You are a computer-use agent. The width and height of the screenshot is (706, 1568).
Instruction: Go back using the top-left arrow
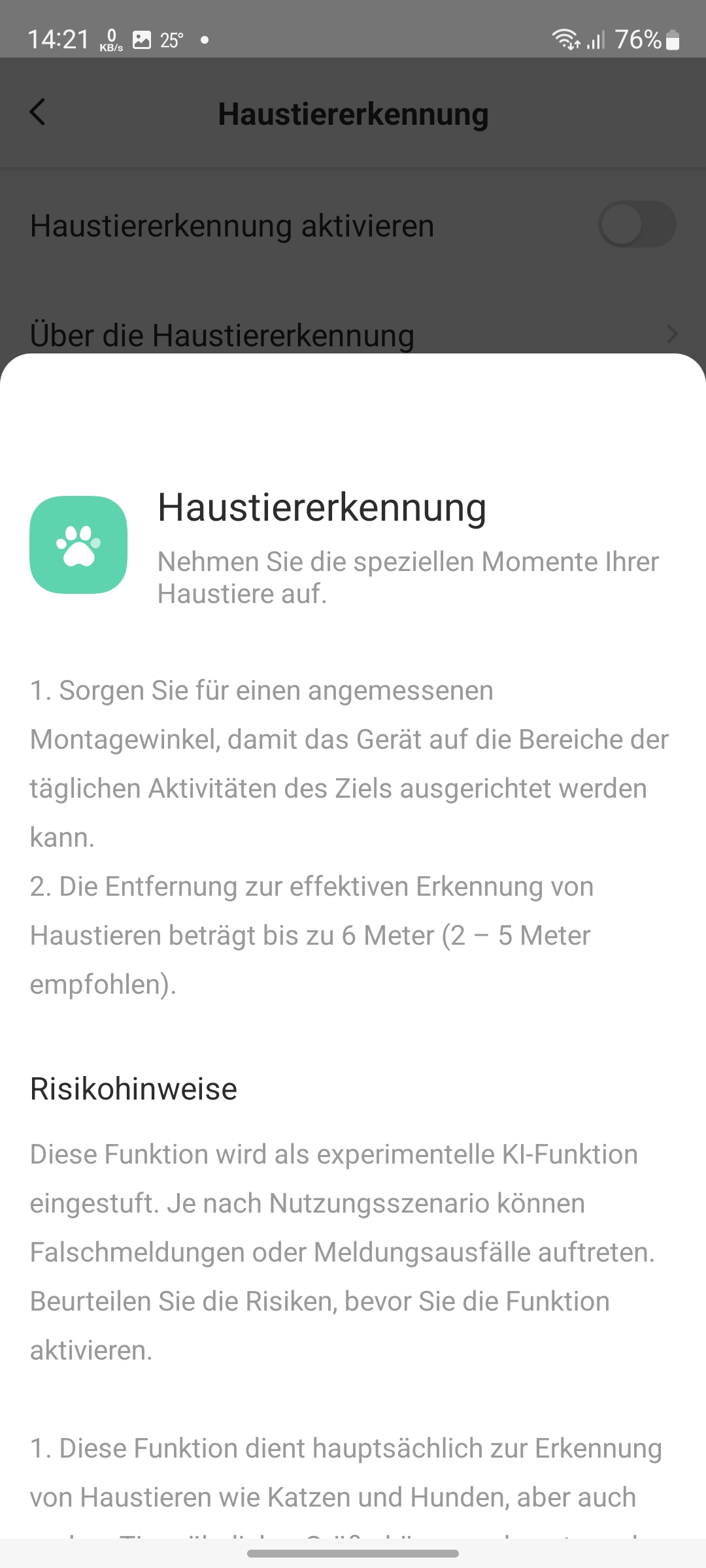pyautogui.click(x=38, y=112)
